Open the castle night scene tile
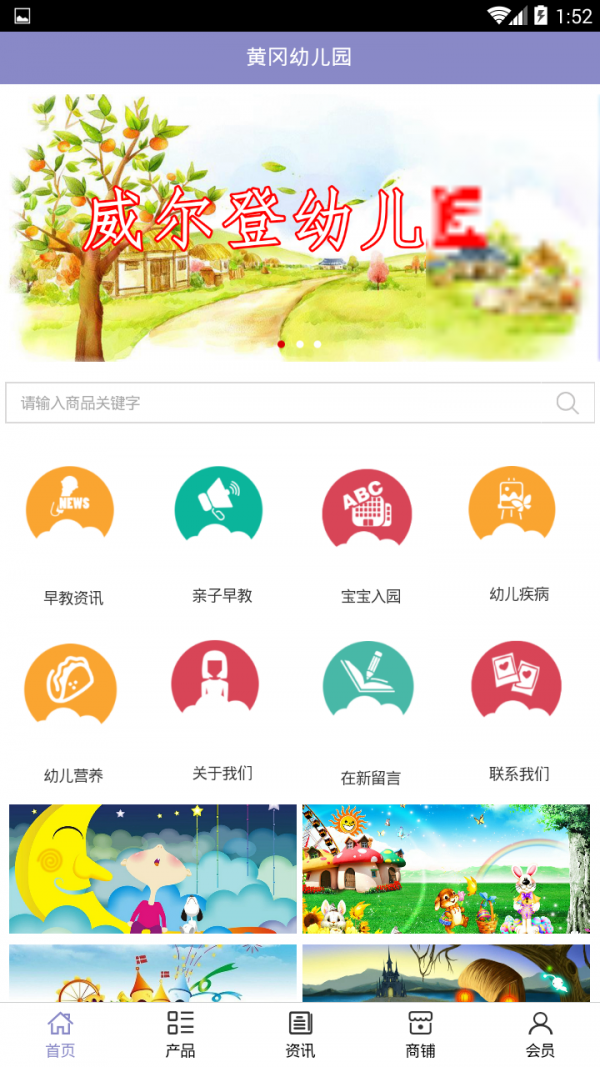The height and width of the screenshot is (1067, 600). tap(446, 973)
